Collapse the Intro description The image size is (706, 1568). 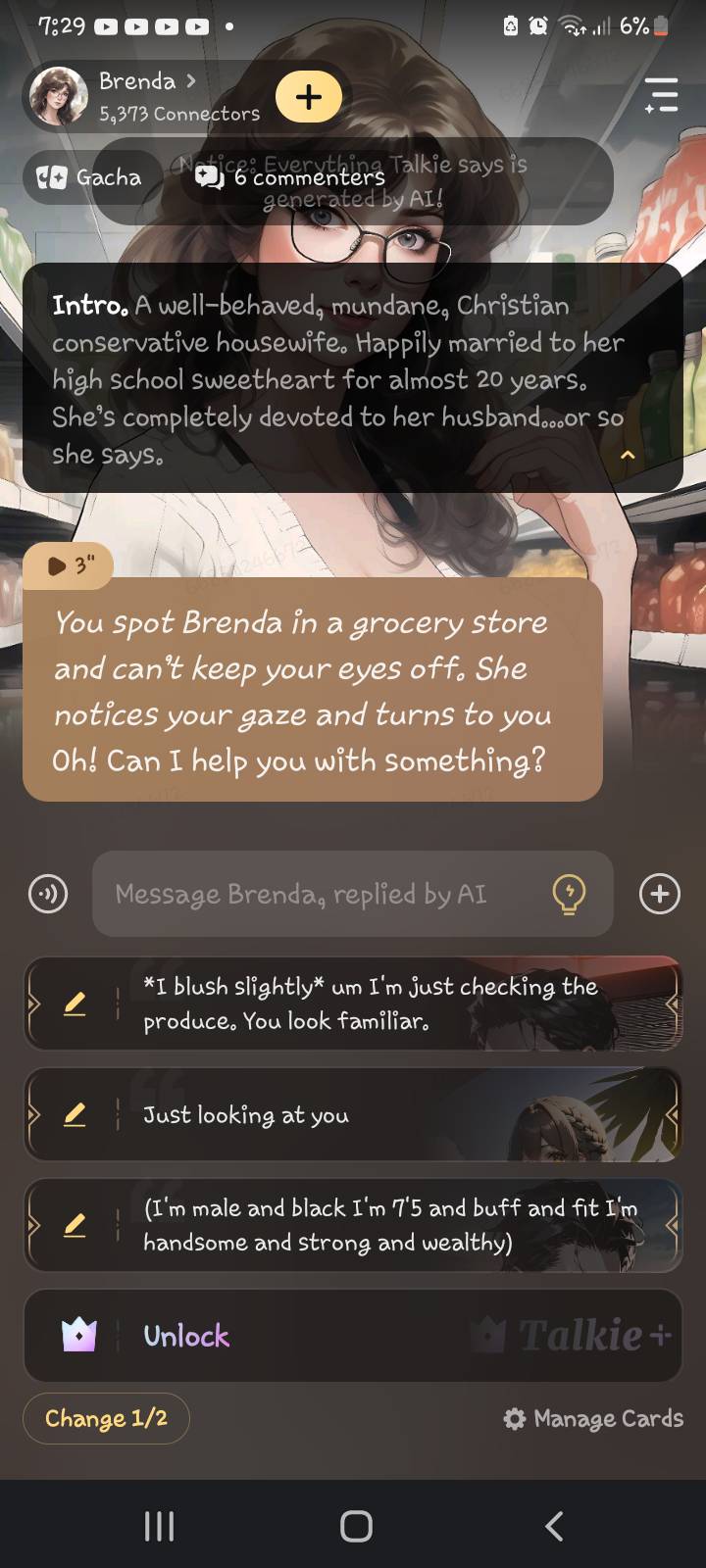pos(629,455)
